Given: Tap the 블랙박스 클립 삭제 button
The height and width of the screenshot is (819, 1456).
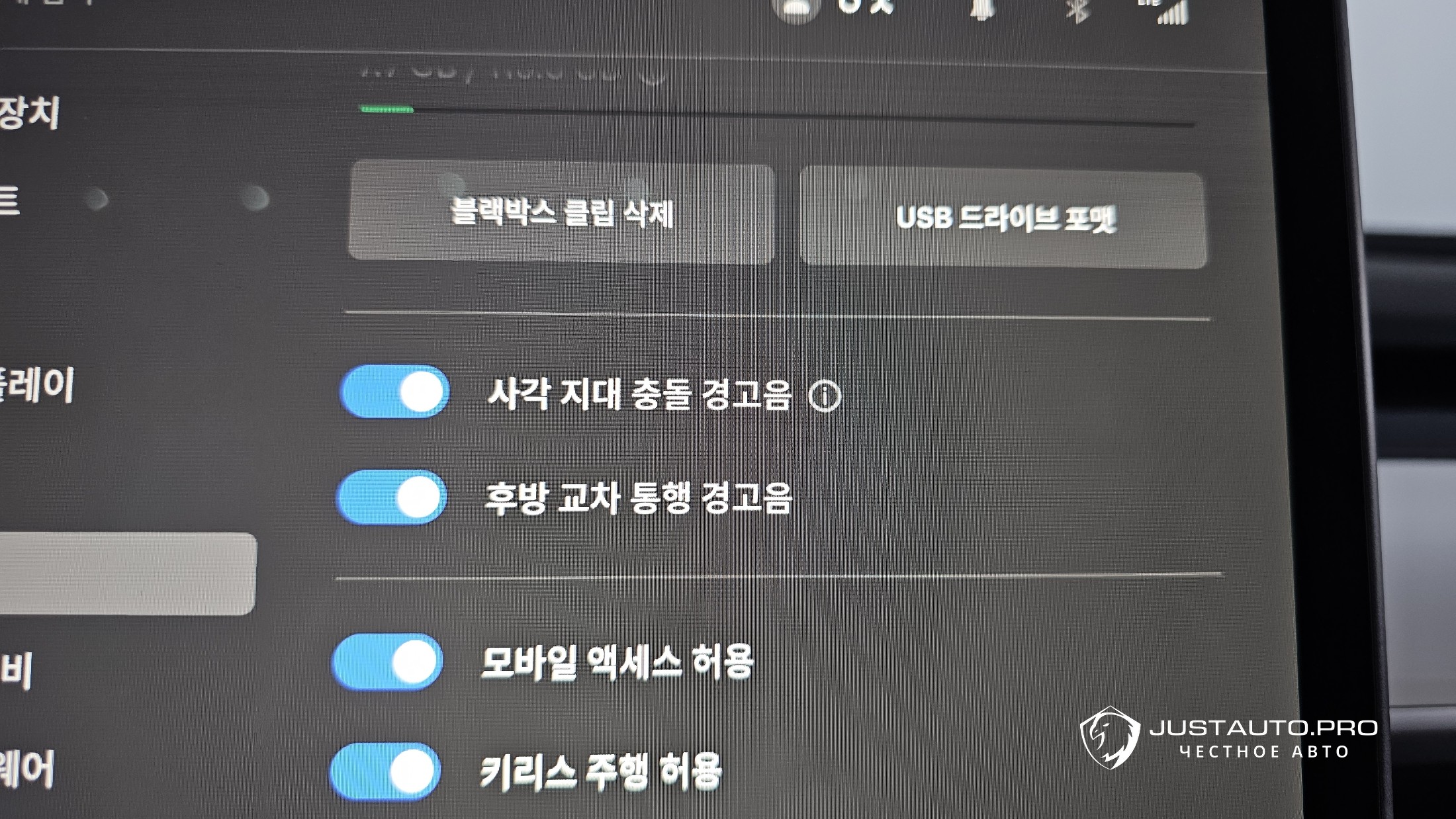Looking at the screenshot, I should click(561, 213).
